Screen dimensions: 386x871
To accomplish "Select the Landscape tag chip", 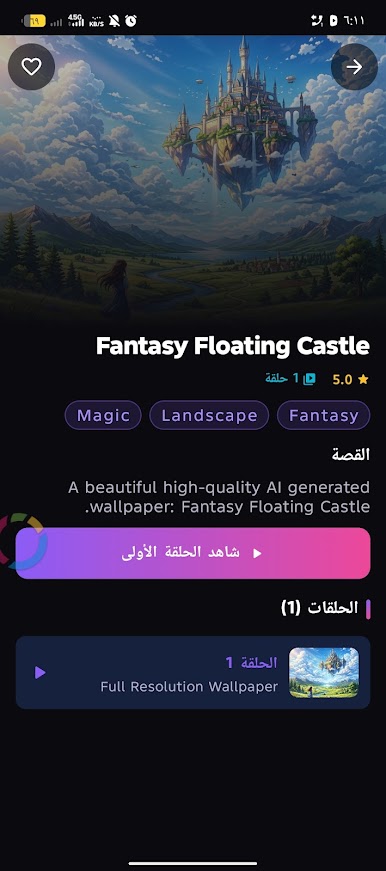I will click(209, 415).
